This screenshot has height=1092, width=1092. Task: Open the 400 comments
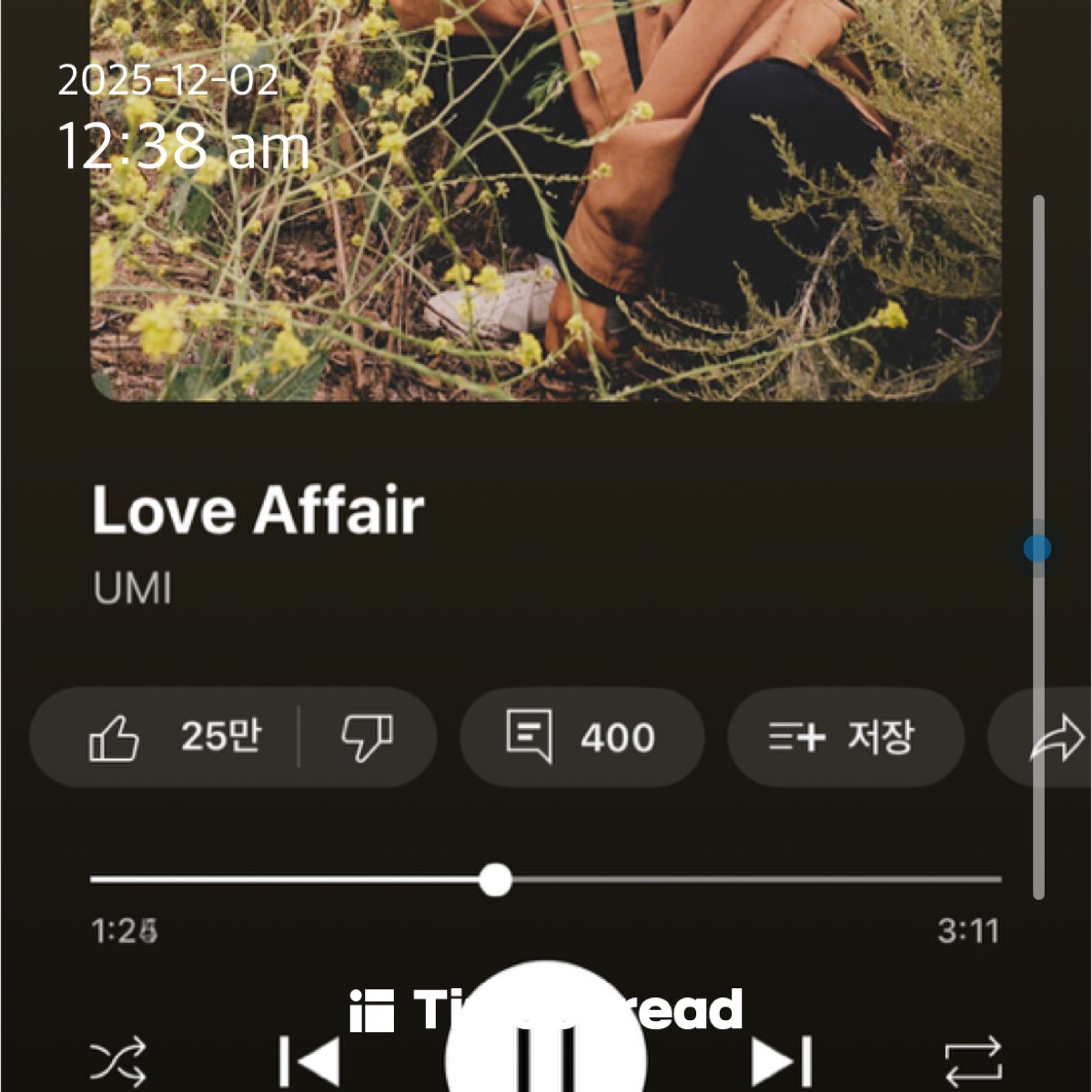pyautogui.click(x=582, y=736)
